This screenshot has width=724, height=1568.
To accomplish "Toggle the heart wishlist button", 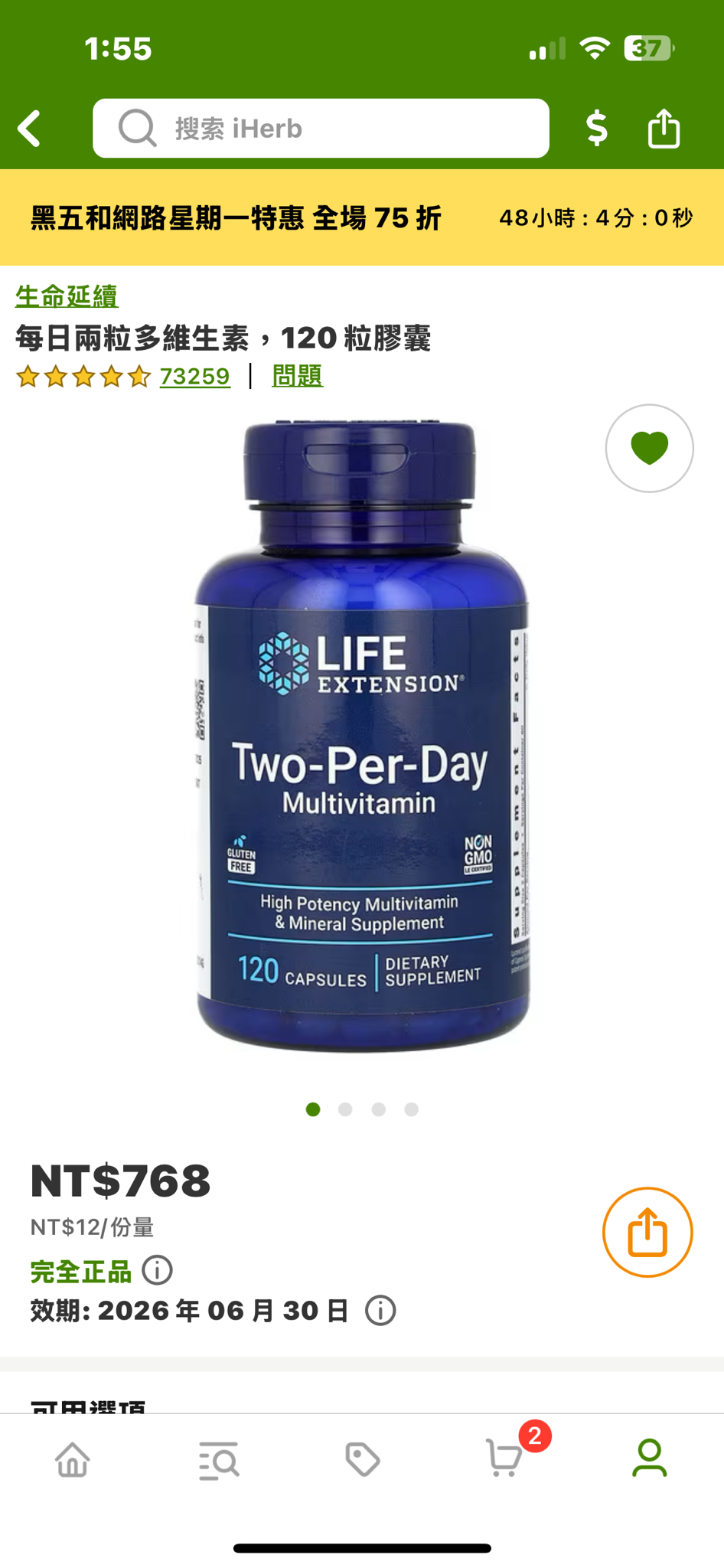I will pos(649,448).
